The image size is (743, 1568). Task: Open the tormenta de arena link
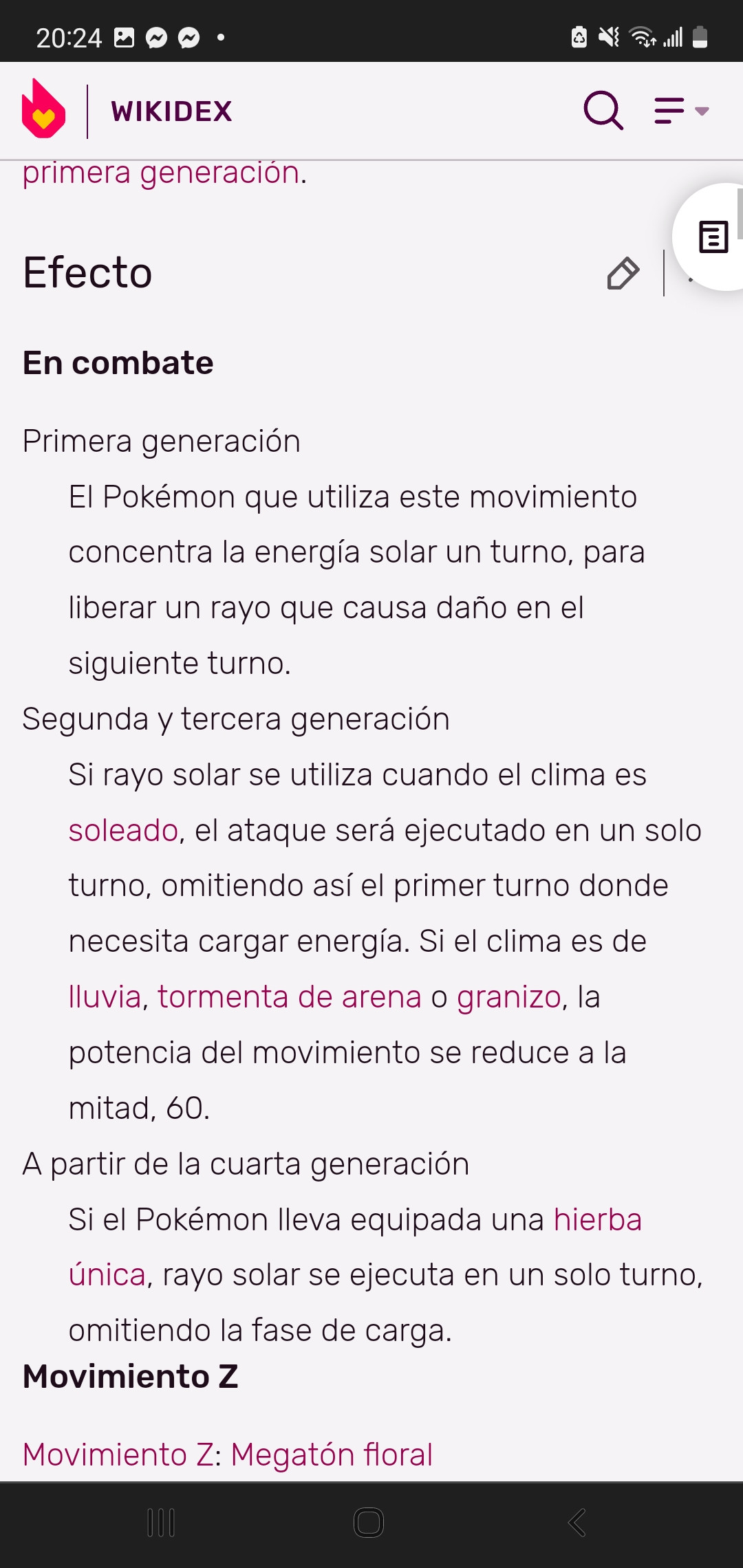289,997
